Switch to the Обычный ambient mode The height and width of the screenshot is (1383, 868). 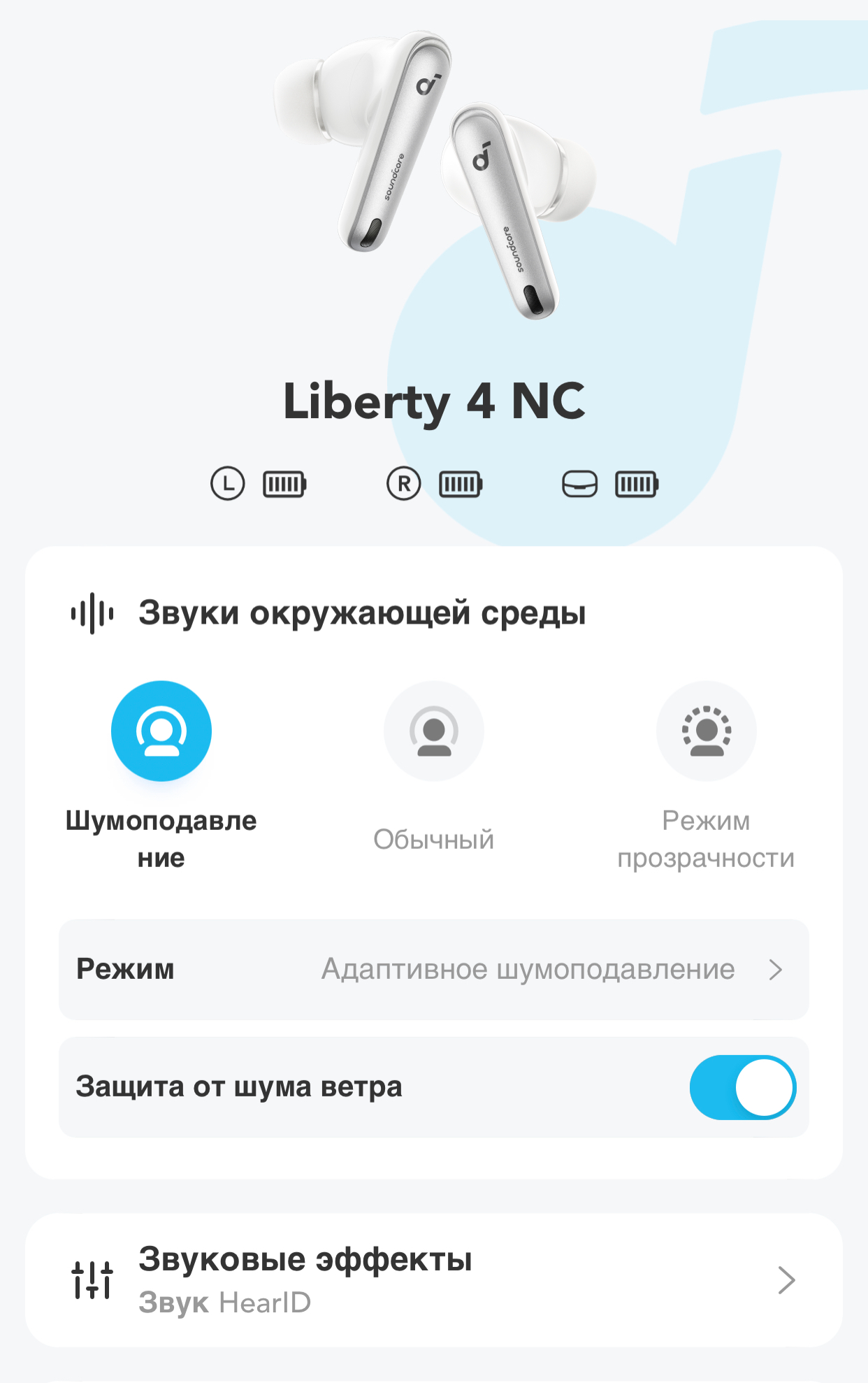coord(433,731)
